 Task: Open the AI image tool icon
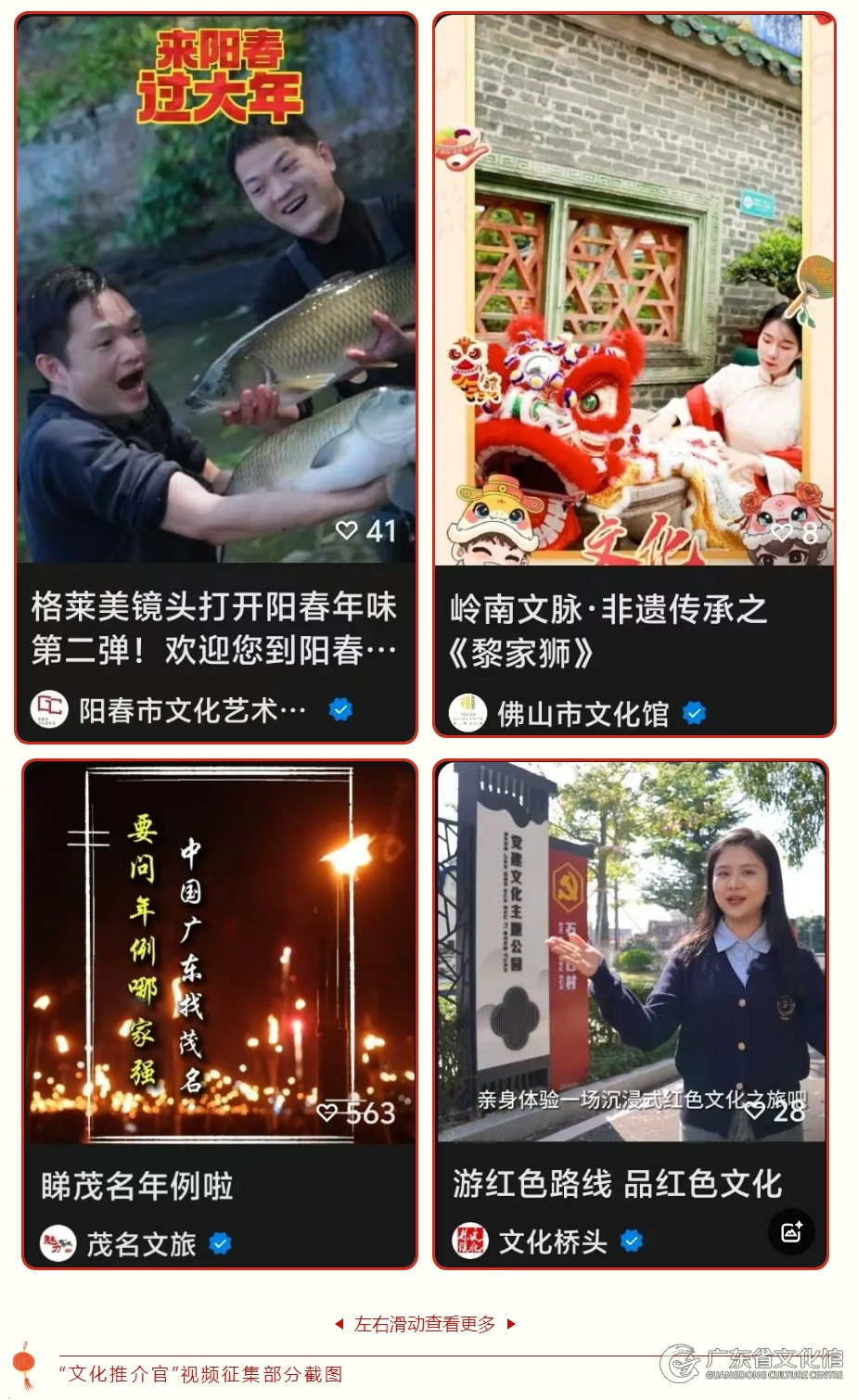point(791,1231)
